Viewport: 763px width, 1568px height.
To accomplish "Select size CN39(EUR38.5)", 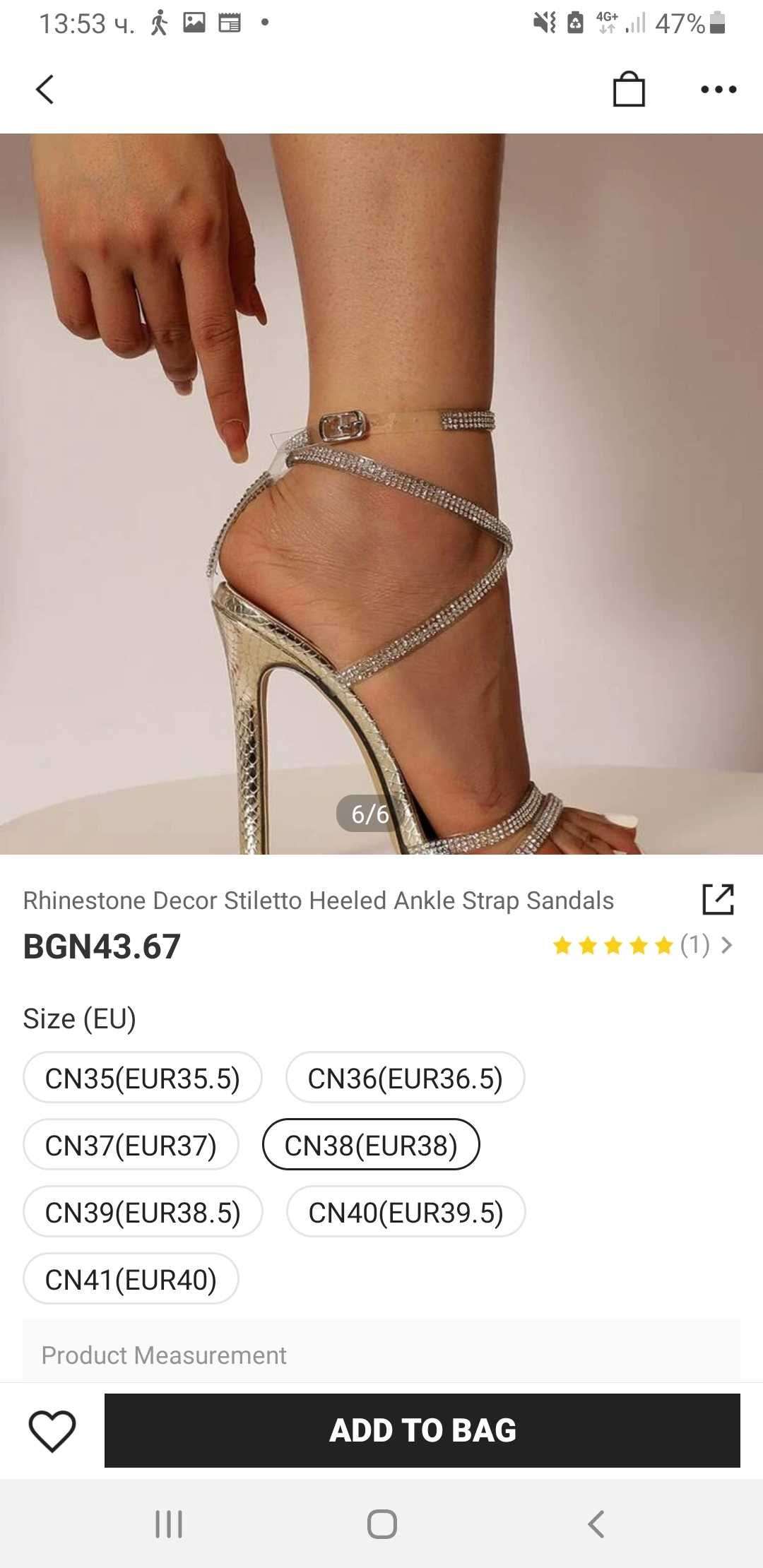I will pyautogui.click(x=143, y=1212).
